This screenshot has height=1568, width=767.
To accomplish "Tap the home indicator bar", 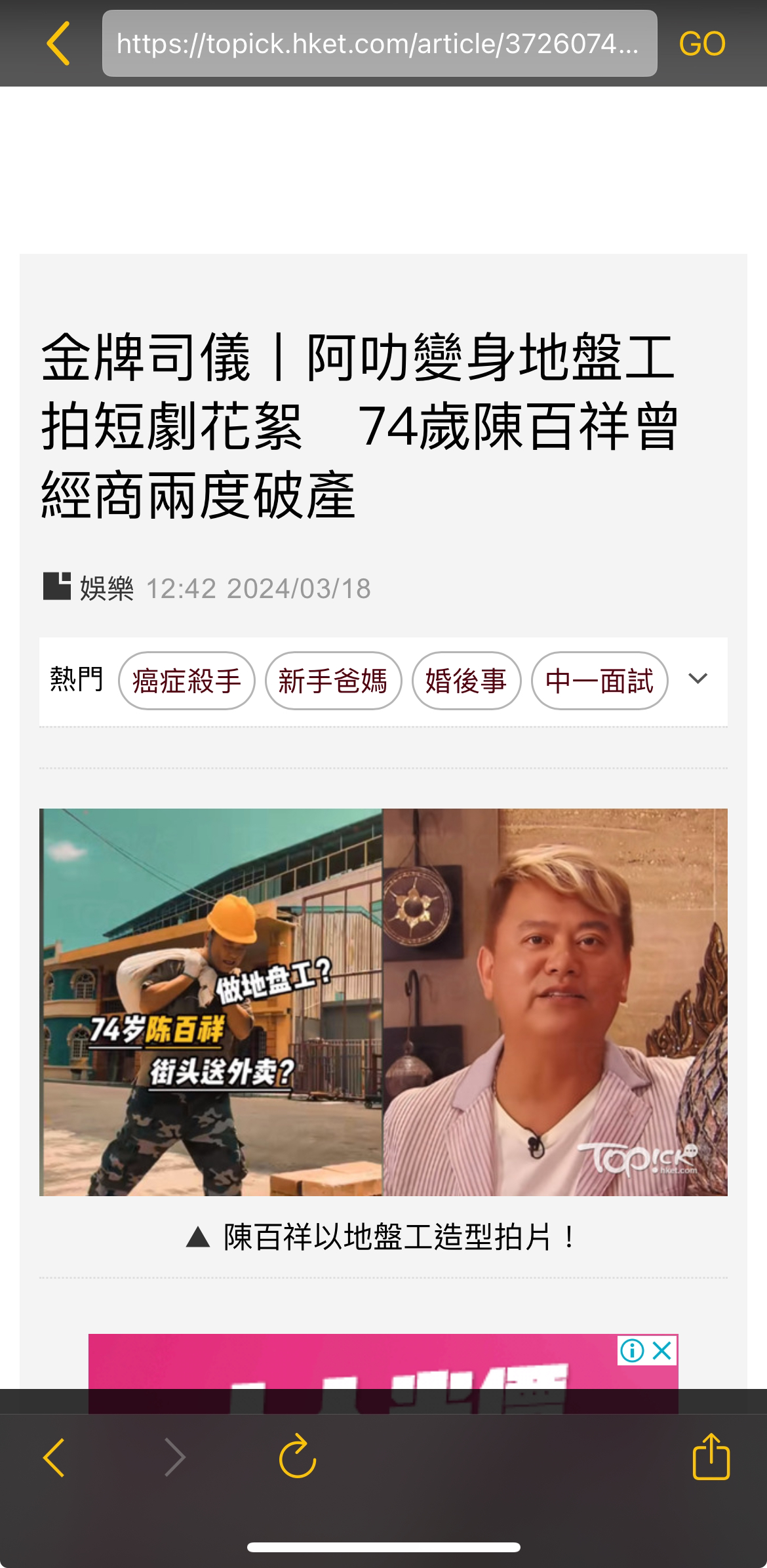I will pyautogui.click(x=383, y=1548).
